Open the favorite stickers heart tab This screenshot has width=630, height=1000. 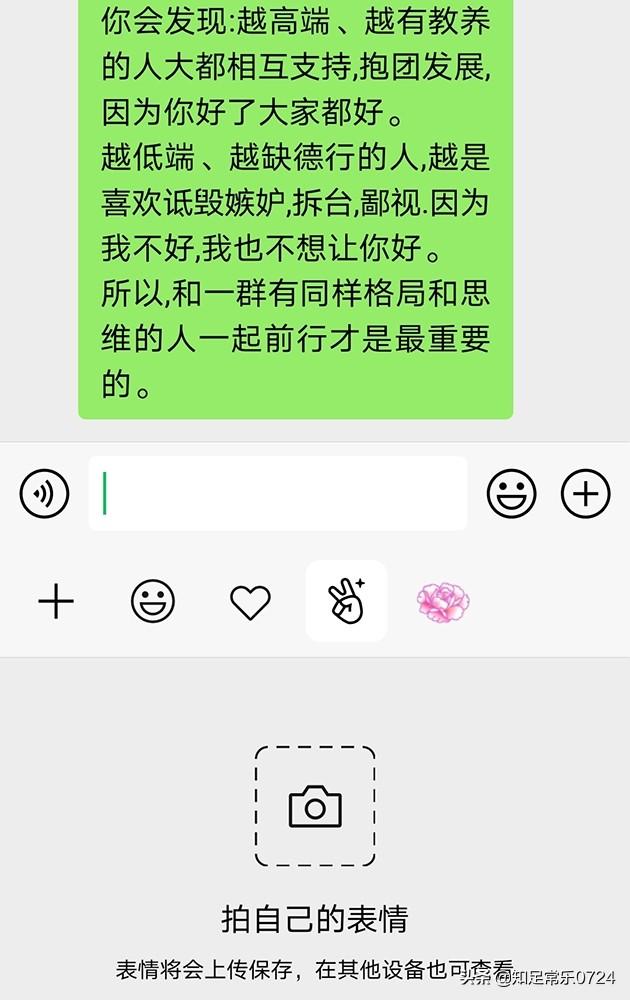point(250,602)
